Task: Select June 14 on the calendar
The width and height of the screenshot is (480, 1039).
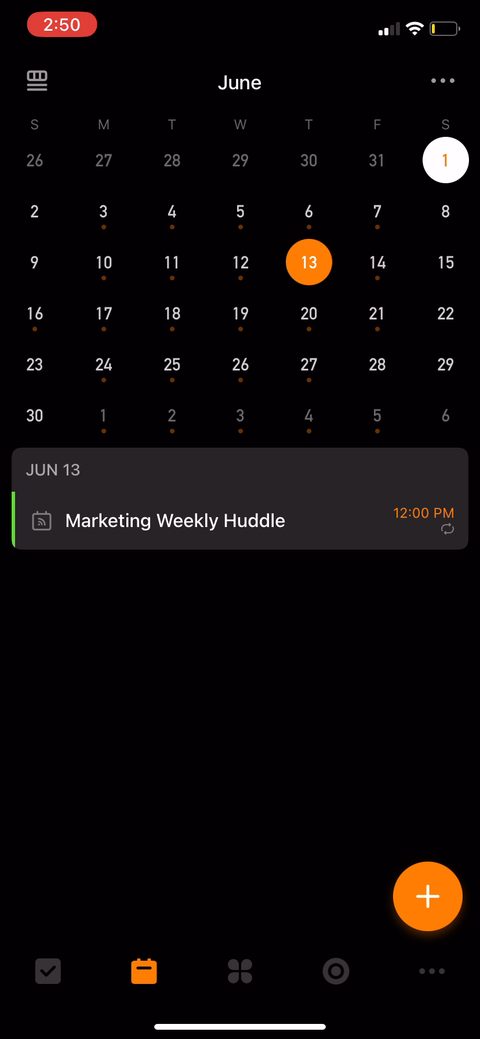Action: click(377, 263)
